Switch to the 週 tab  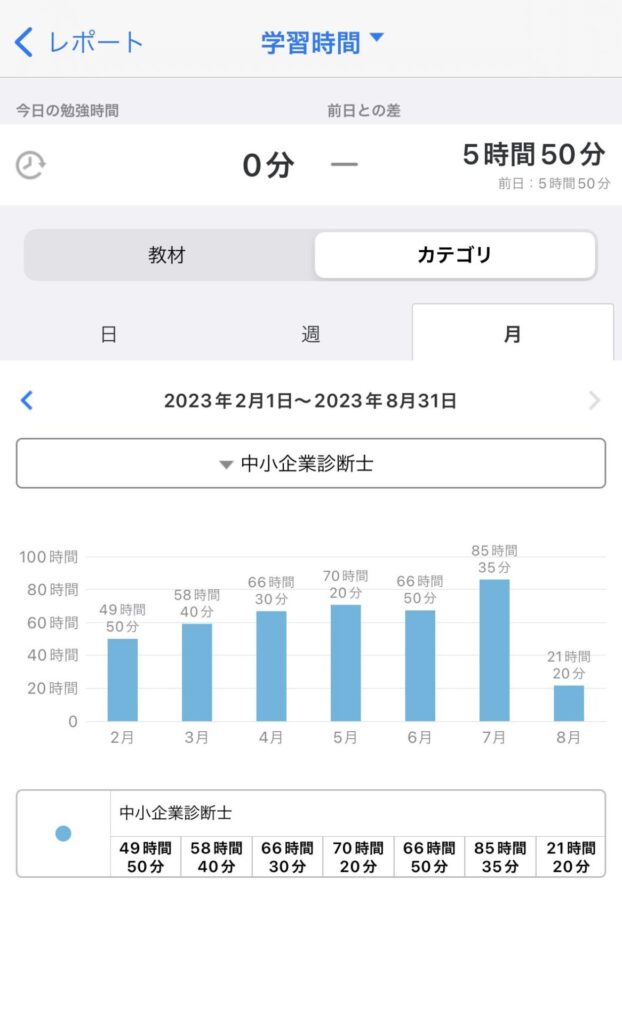pyautogui.click(x=310, y=334)
